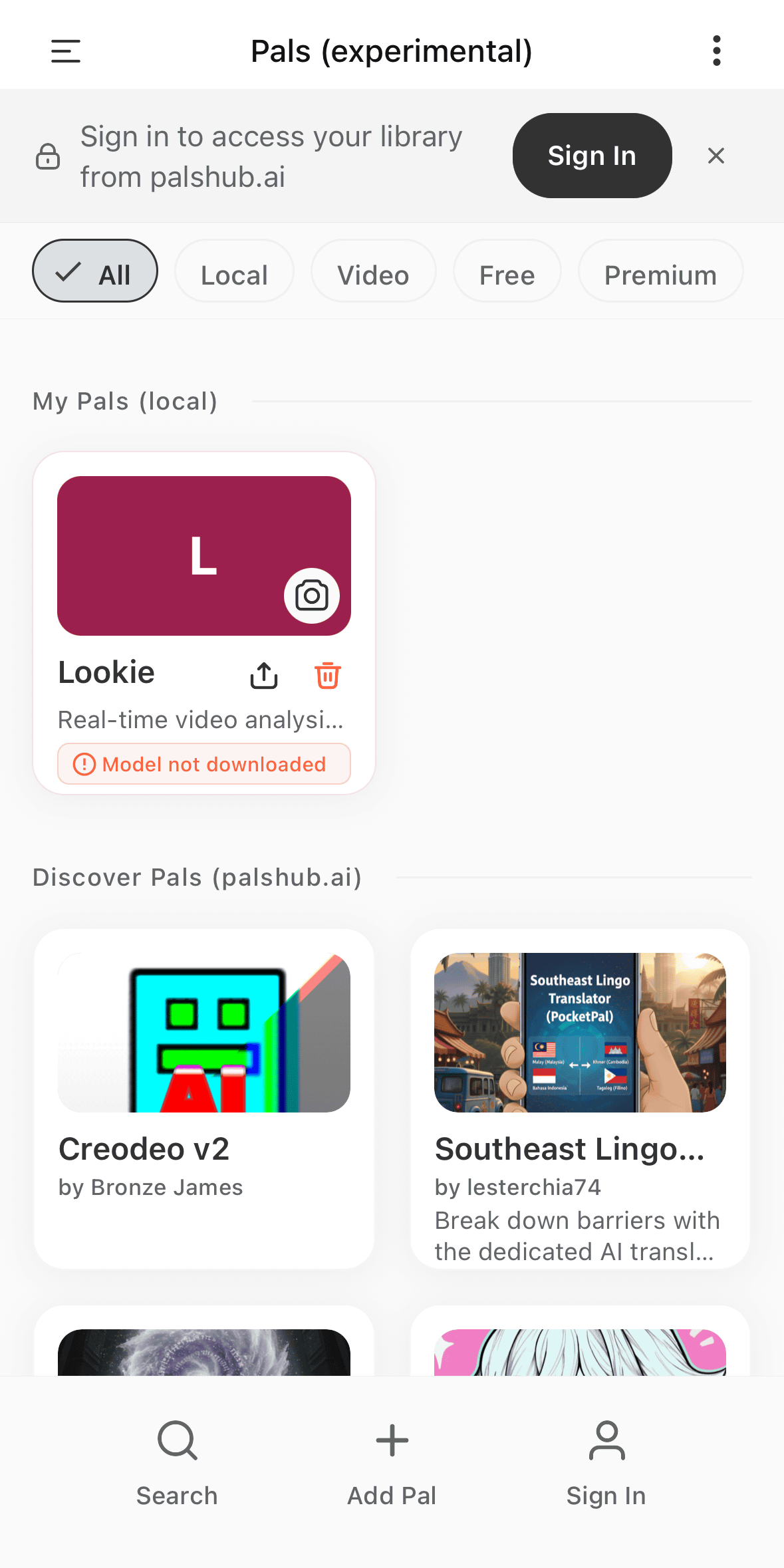
Task: Open the Creodeo v2 pal card
Action: point(203,1097)
